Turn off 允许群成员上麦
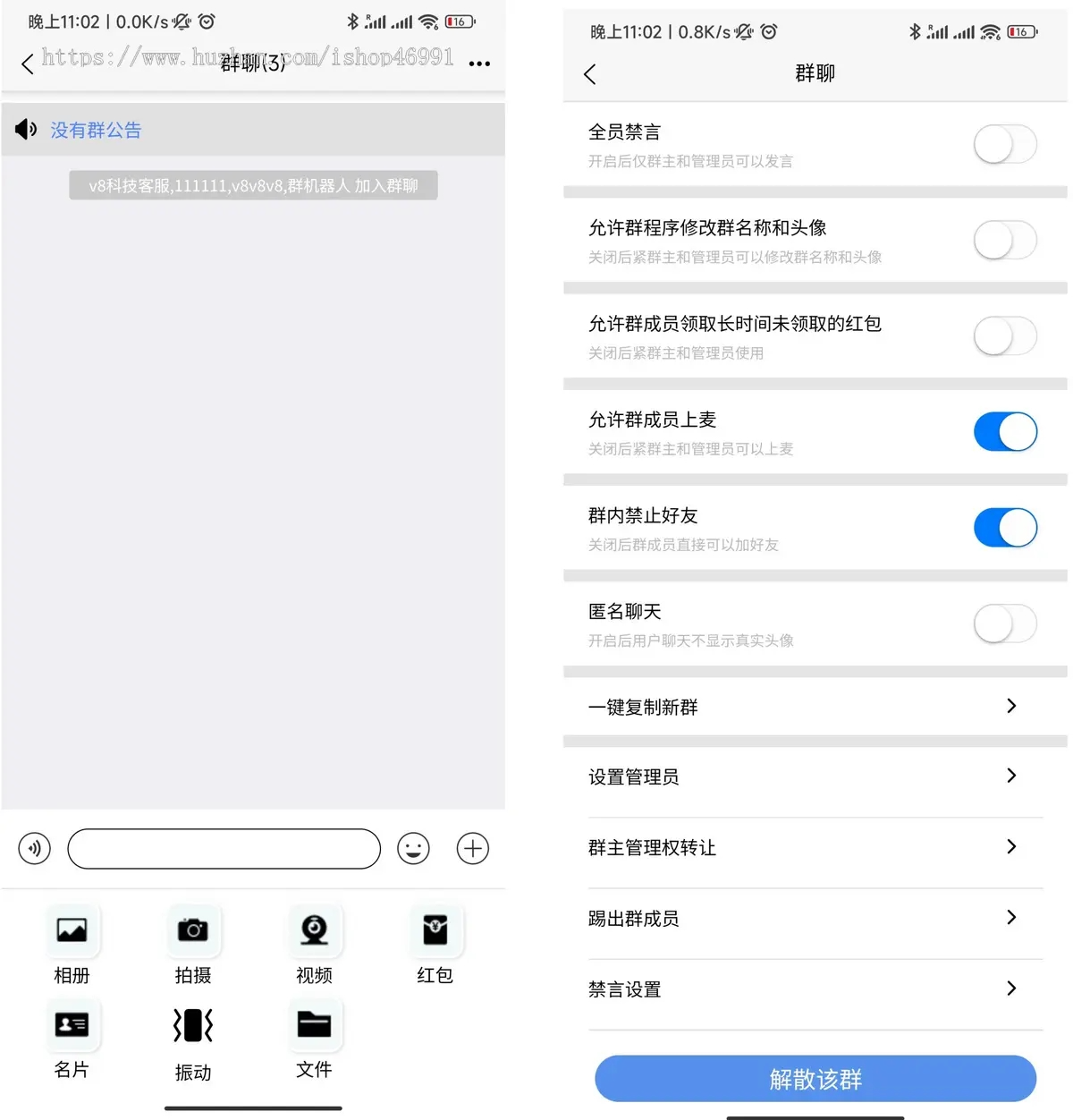Image resolution: width=1073 pixels, height=1120 pixels. pyautogui.click(x=1005, y=431)
